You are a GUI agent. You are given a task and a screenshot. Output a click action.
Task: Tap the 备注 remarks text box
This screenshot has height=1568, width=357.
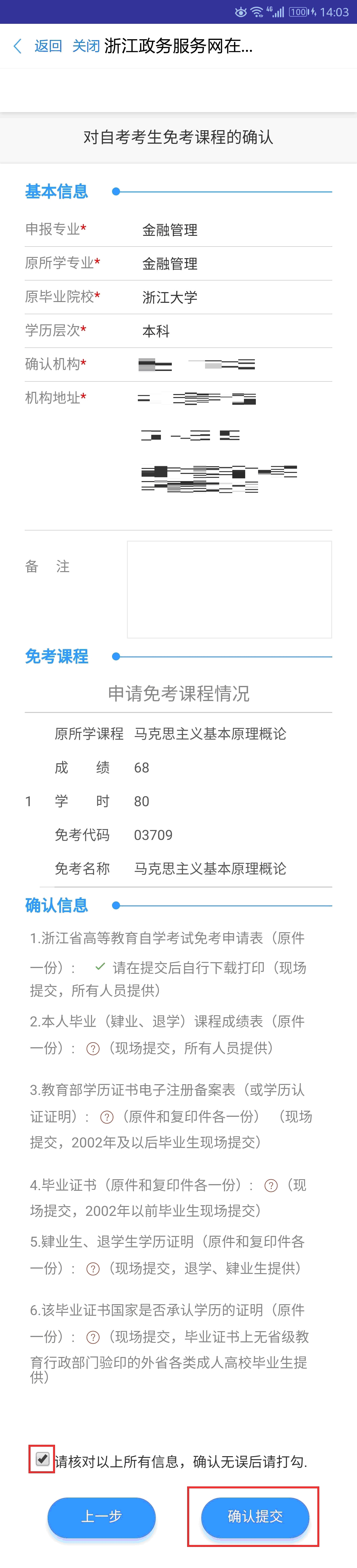click(229, 589)
